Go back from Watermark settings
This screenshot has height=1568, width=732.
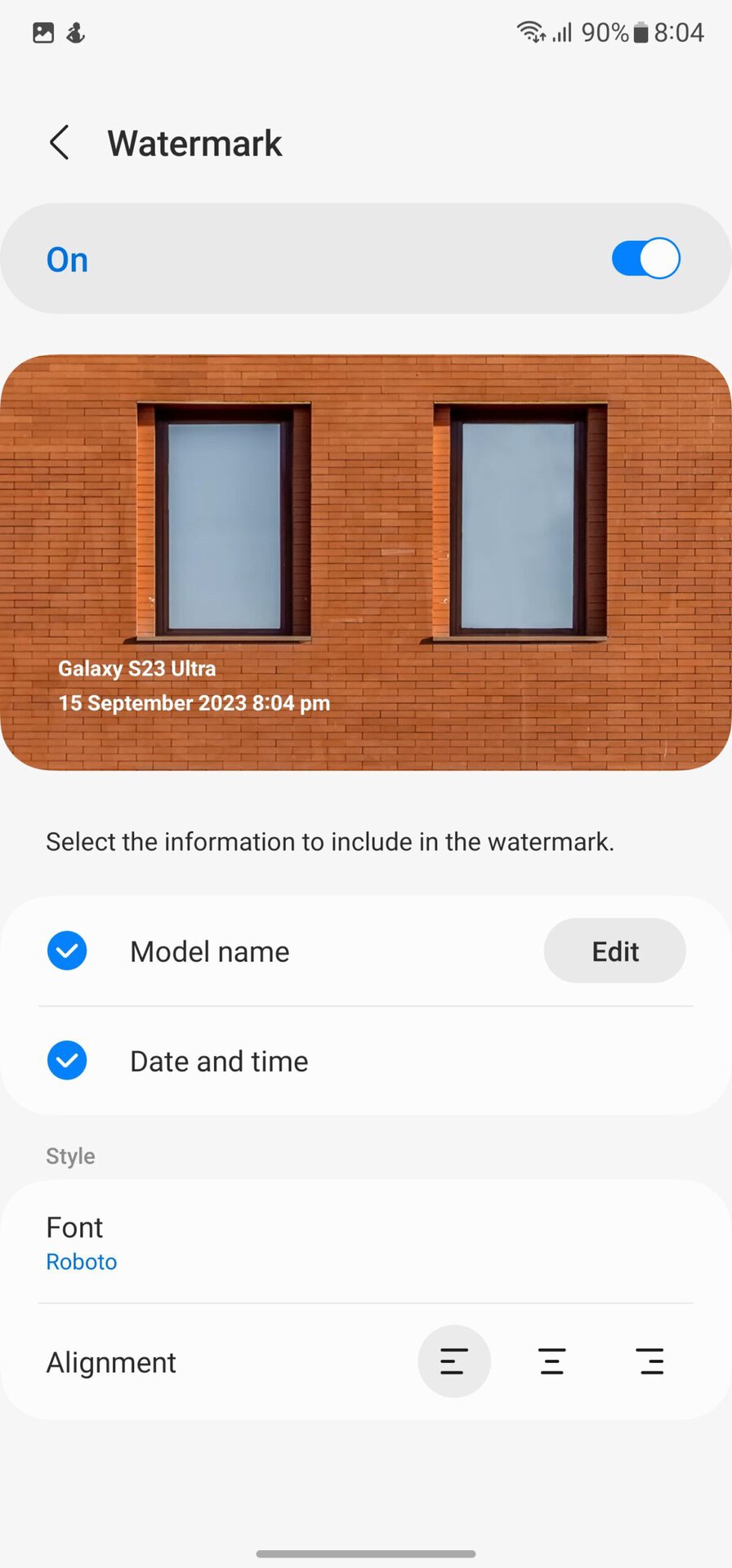click(x=59, y=143)
